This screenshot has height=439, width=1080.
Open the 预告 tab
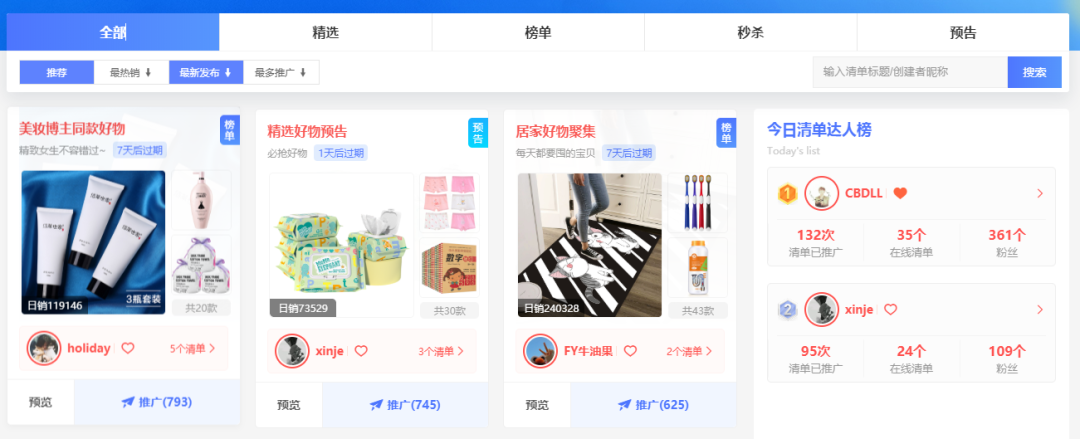pyautogui.click(x=963, y=32)
